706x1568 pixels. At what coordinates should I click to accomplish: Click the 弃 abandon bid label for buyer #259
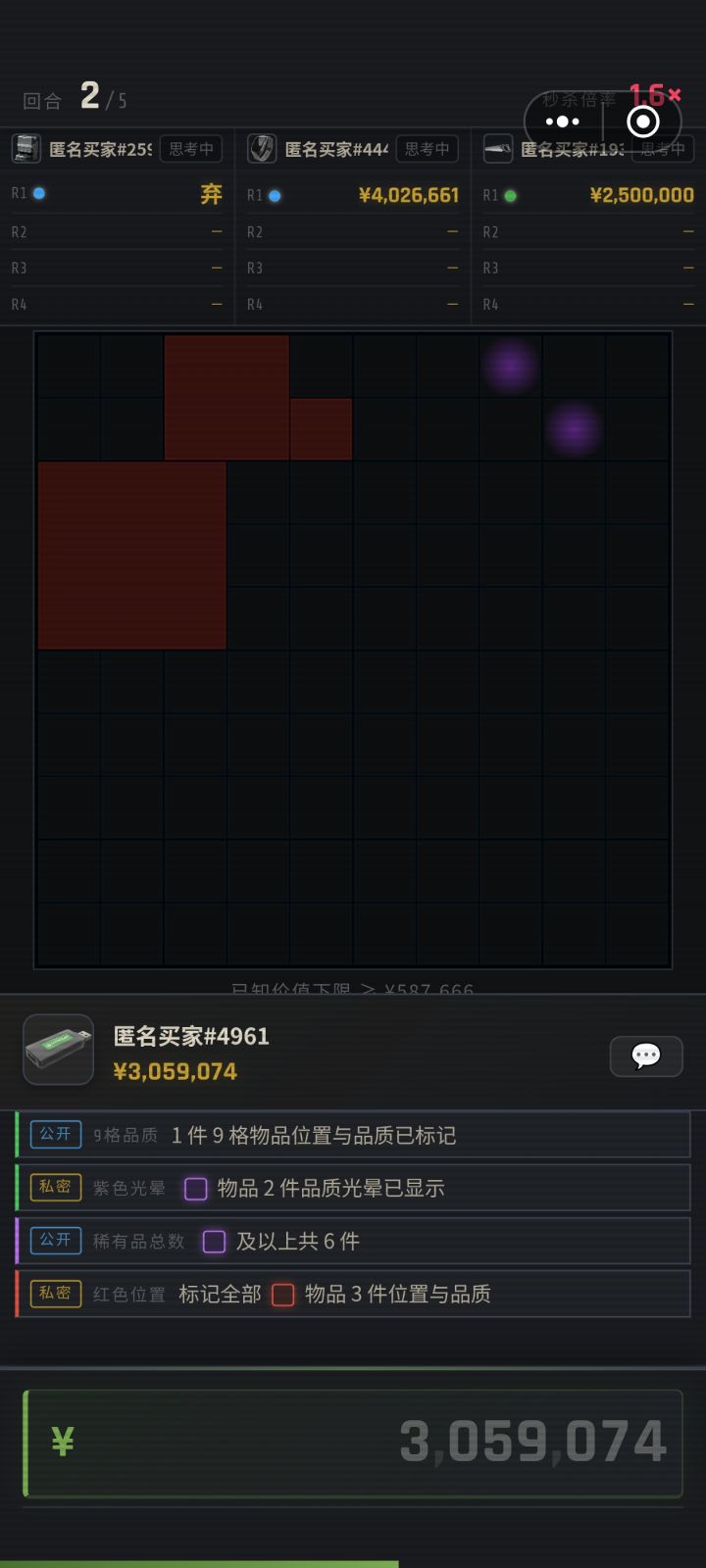[209, 194]
